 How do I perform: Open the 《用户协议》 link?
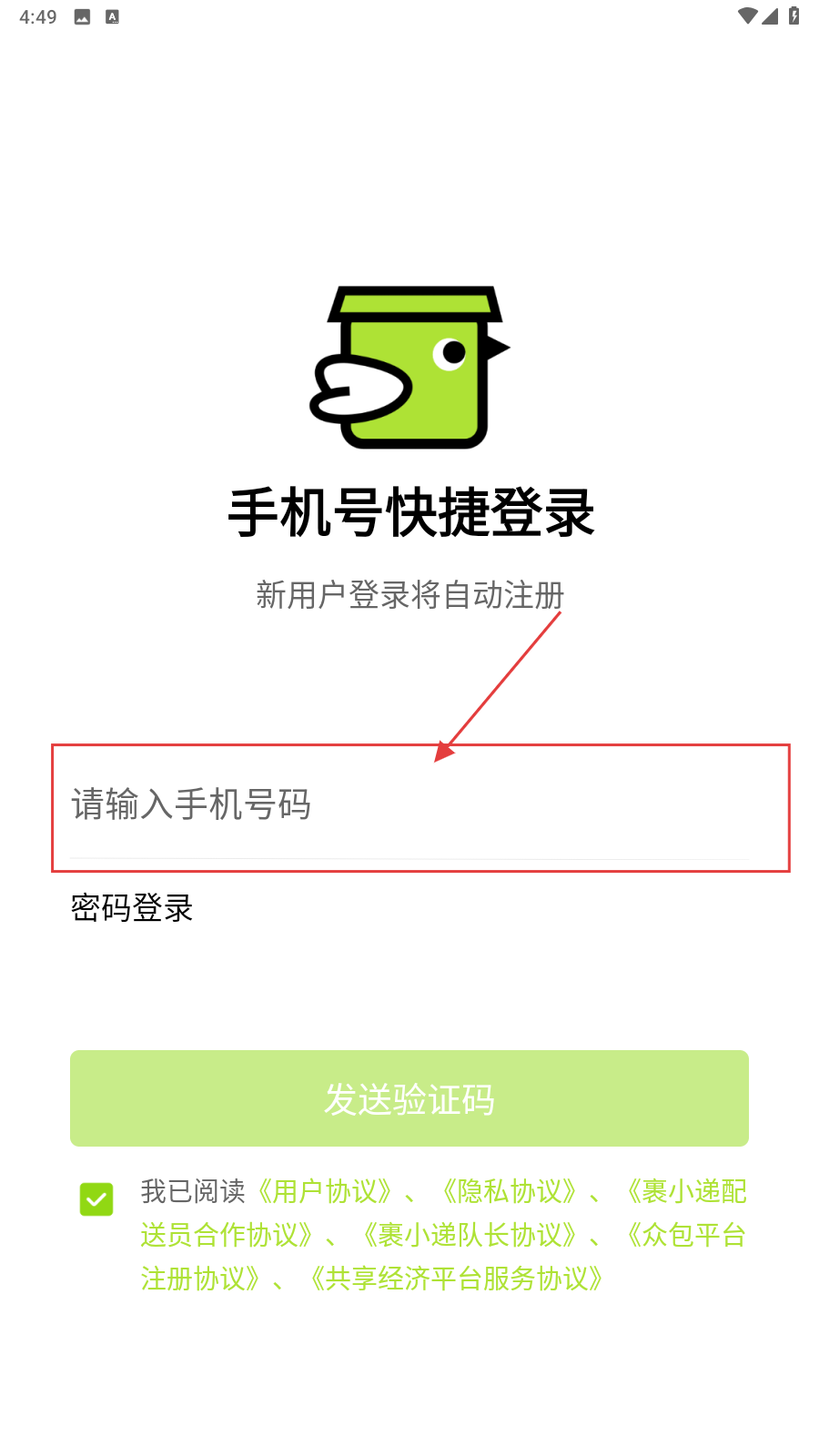pyautogui.click(x=325, y=1191)
